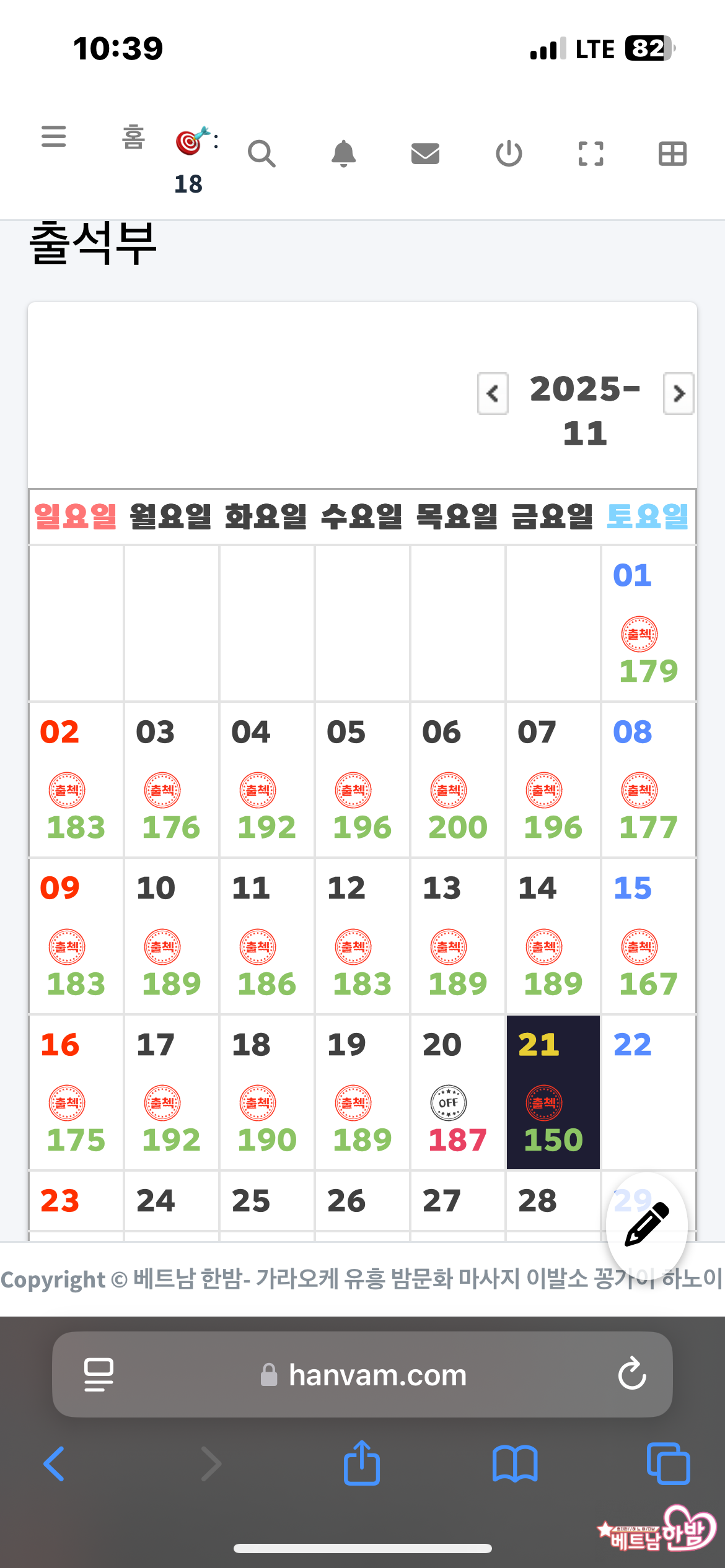Open the hamburger menu
The width and height of the screenshot is (725, 1568).
[54, 136]
